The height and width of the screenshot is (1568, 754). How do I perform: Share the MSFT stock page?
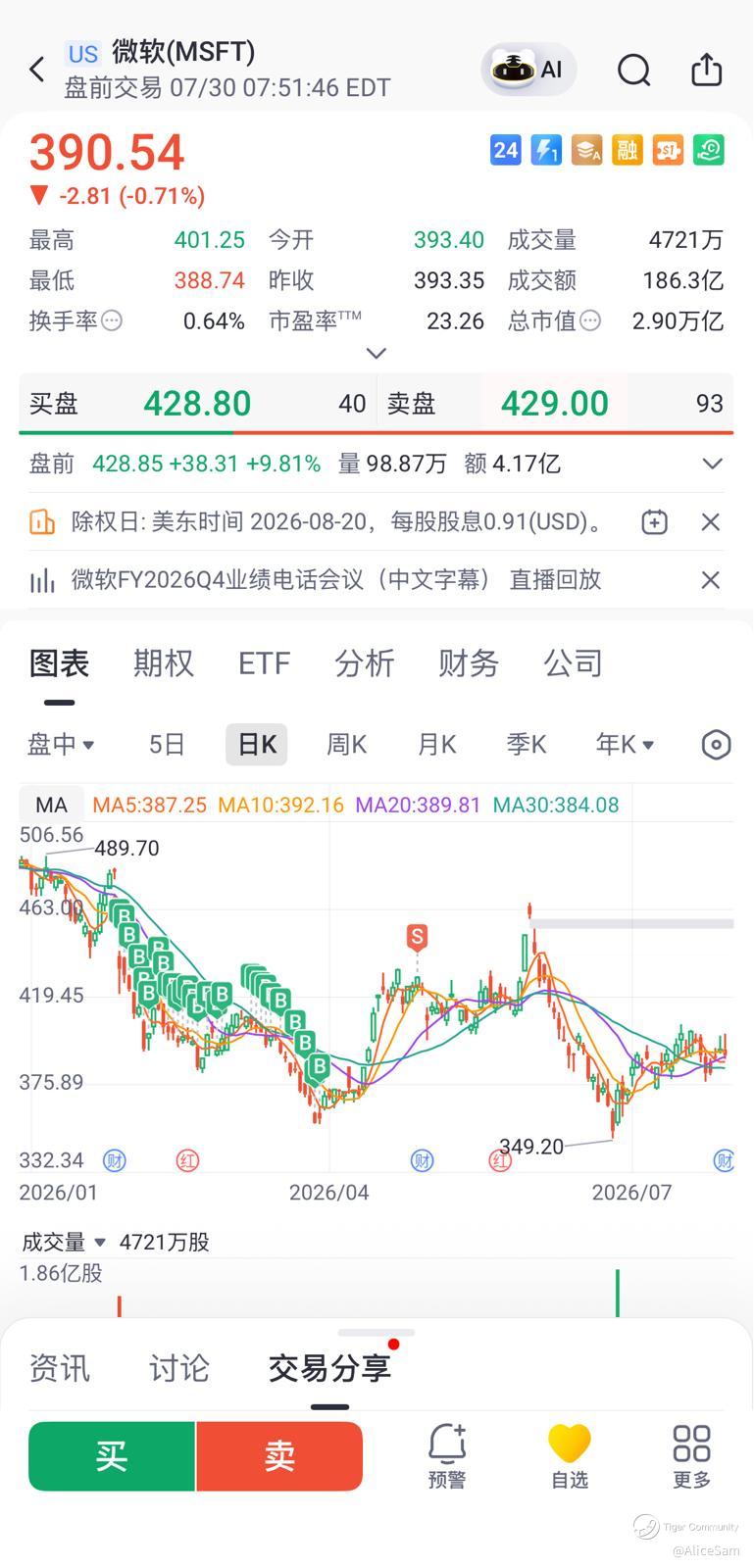point(706,70)
